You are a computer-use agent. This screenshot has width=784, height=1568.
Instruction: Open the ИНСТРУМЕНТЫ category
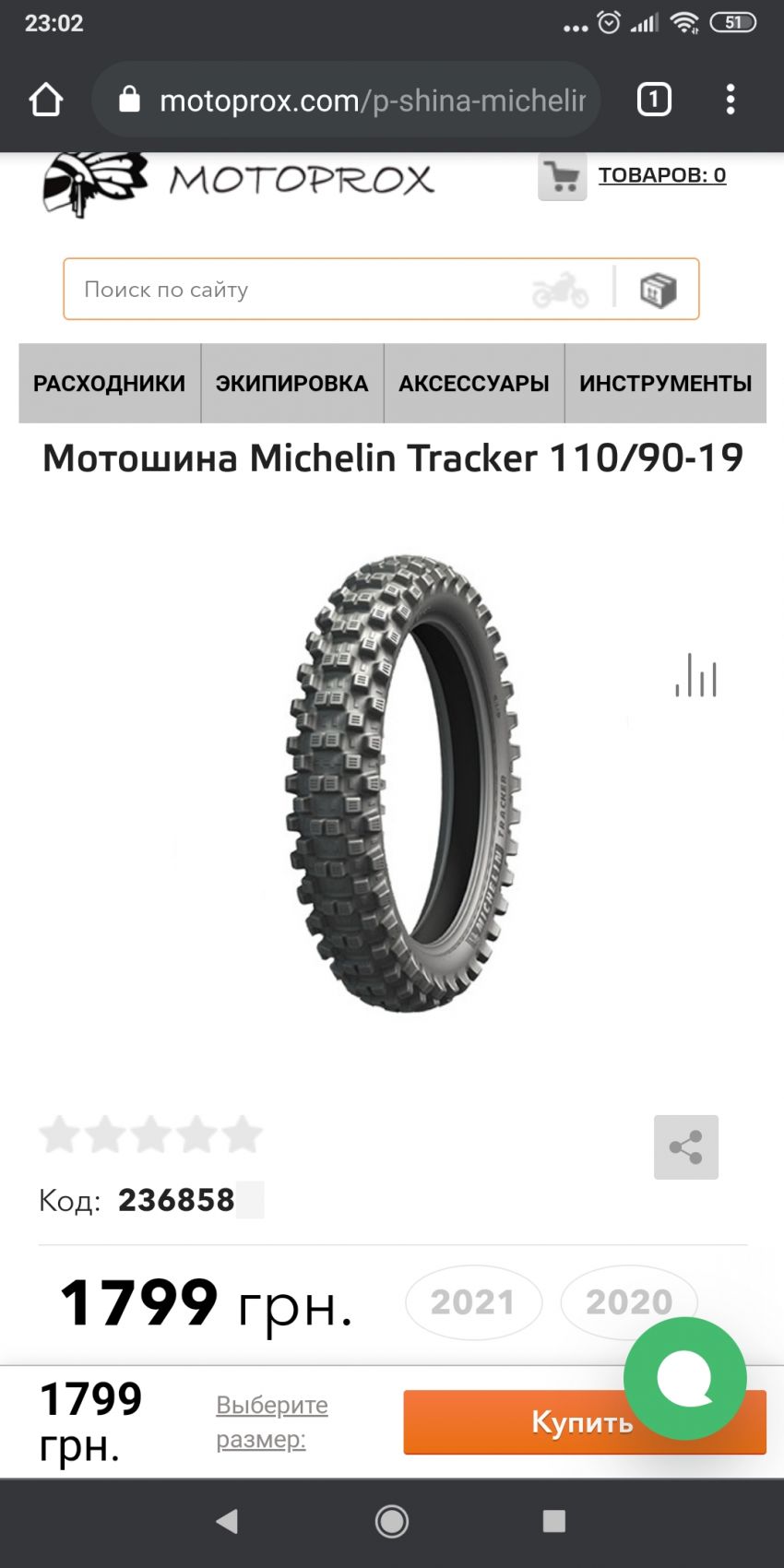(665, 384)
